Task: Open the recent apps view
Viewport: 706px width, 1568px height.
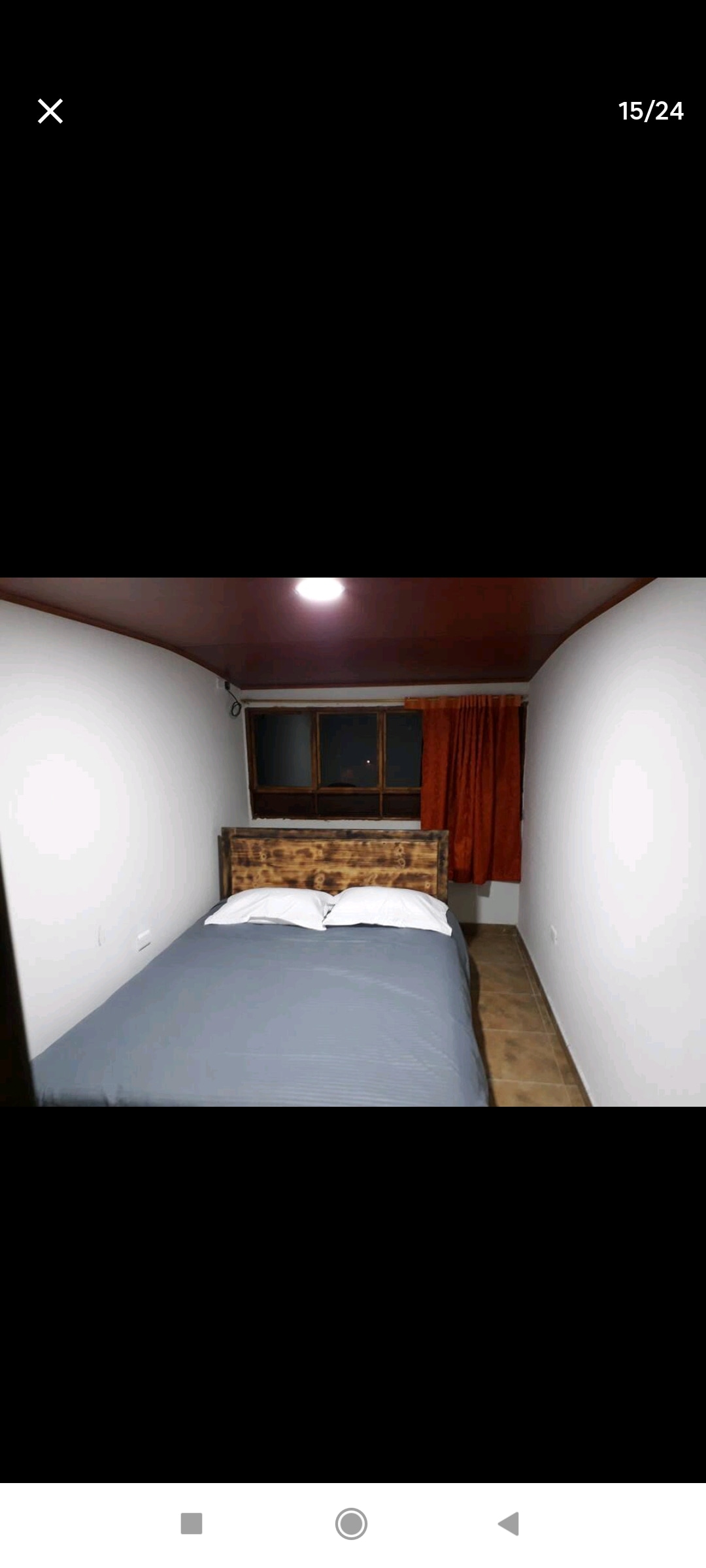Action: 192,1524
